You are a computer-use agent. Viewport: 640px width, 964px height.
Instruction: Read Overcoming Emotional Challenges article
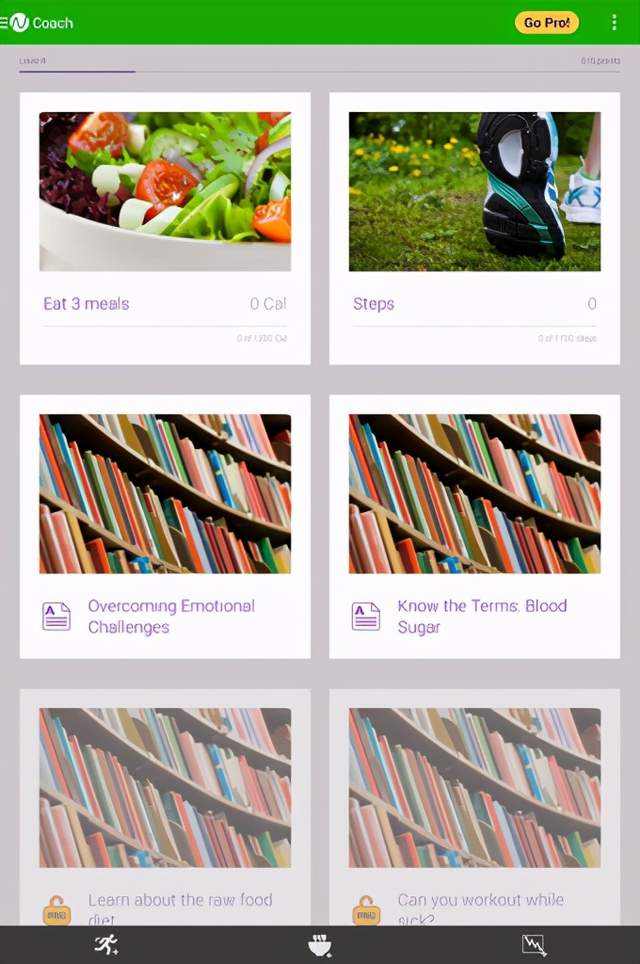click(165, 526)
